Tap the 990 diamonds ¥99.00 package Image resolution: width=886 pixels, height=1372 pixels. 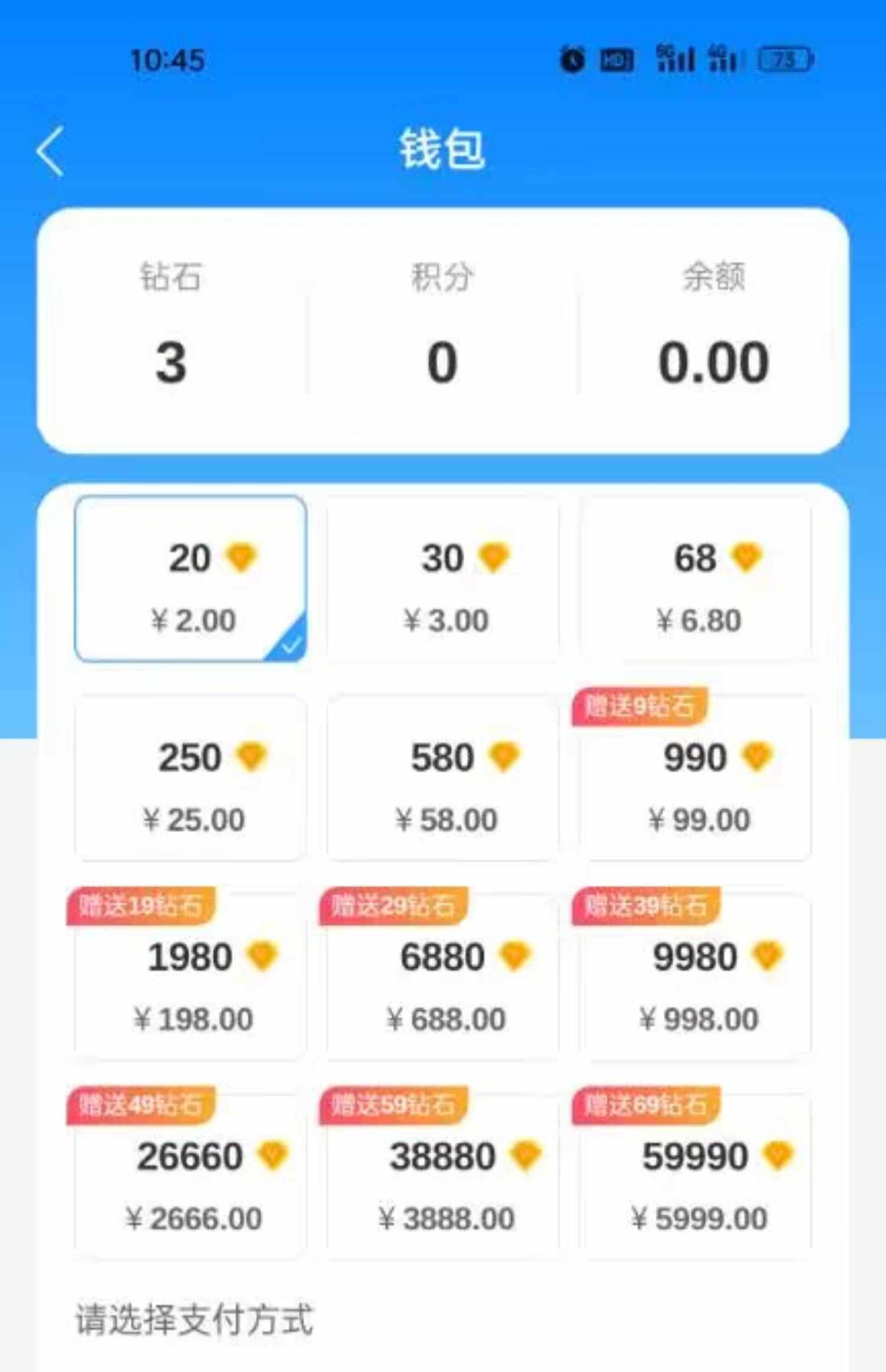[x=696, y=779]
